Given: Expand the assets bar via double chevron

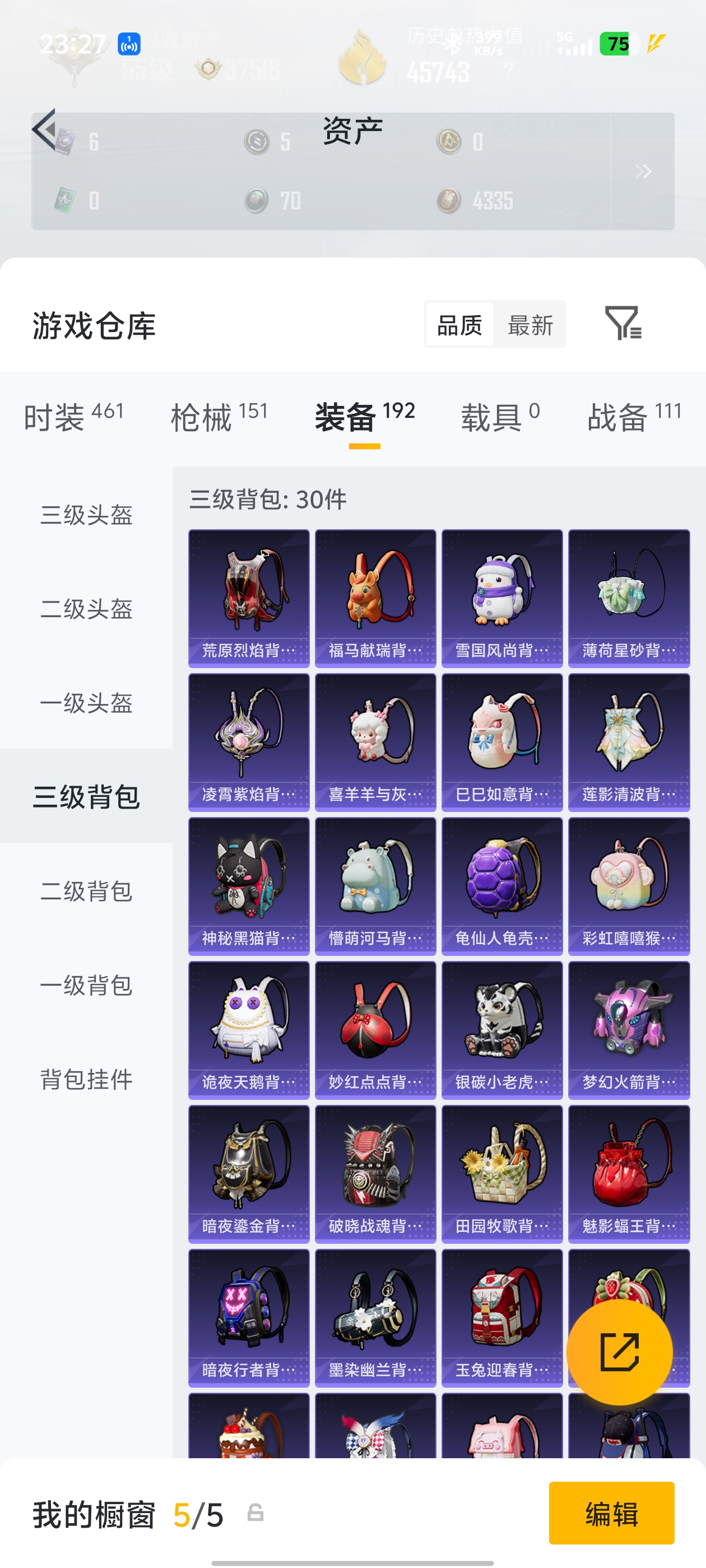Looking at the screenshot, I should tap(644, 172).
